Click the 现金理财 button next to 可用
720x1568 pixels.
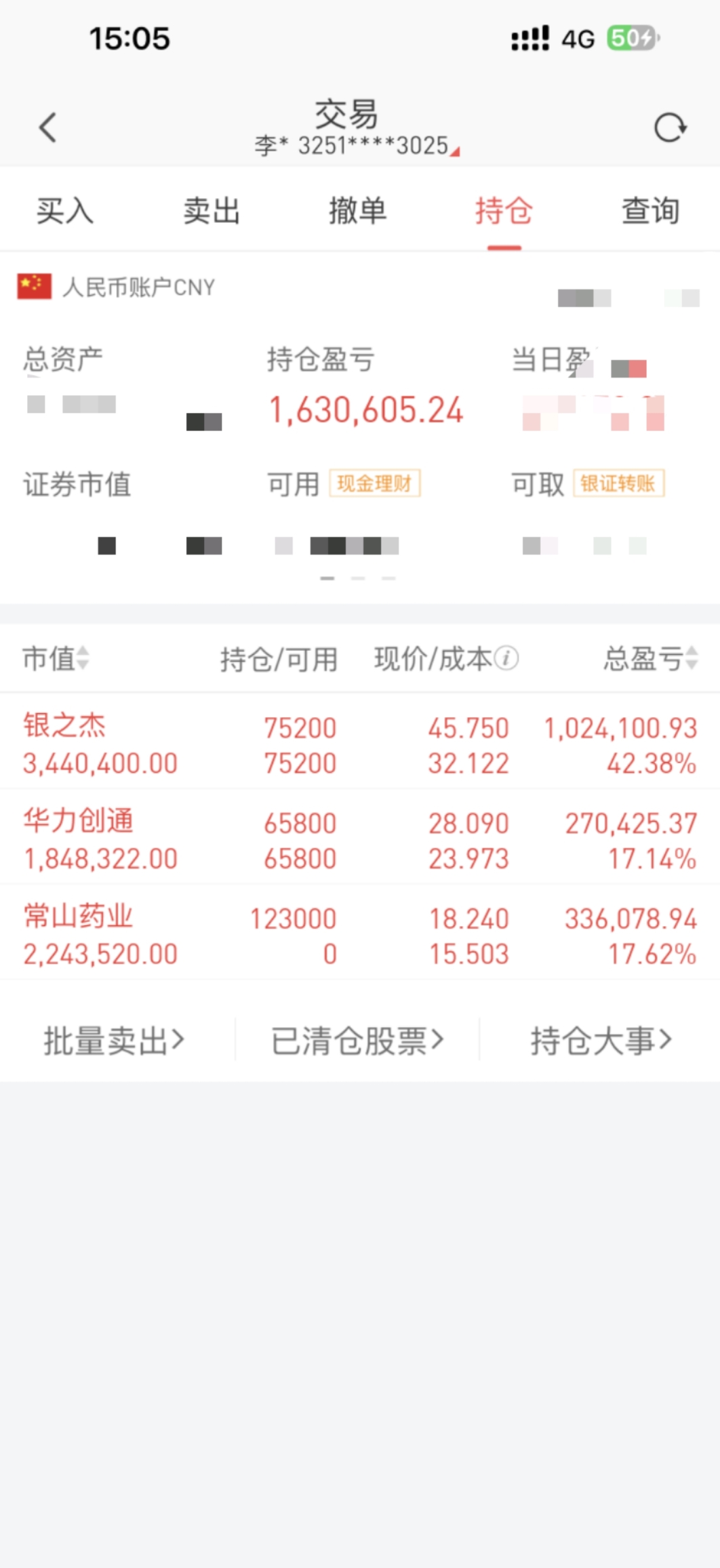(x=375, y=484)
